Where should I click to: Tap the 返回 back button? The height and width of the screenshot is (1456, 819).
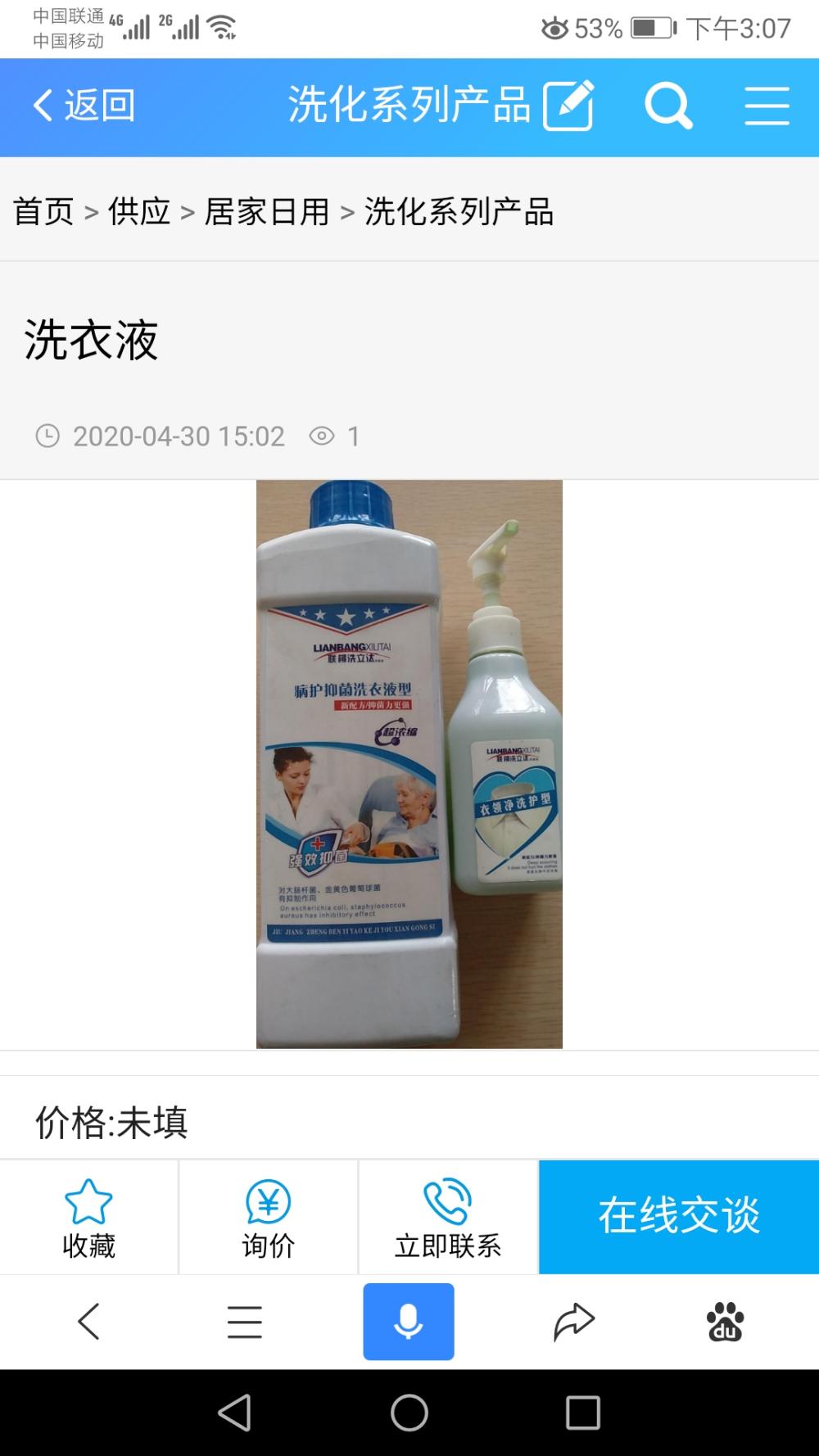coord(84,106)
